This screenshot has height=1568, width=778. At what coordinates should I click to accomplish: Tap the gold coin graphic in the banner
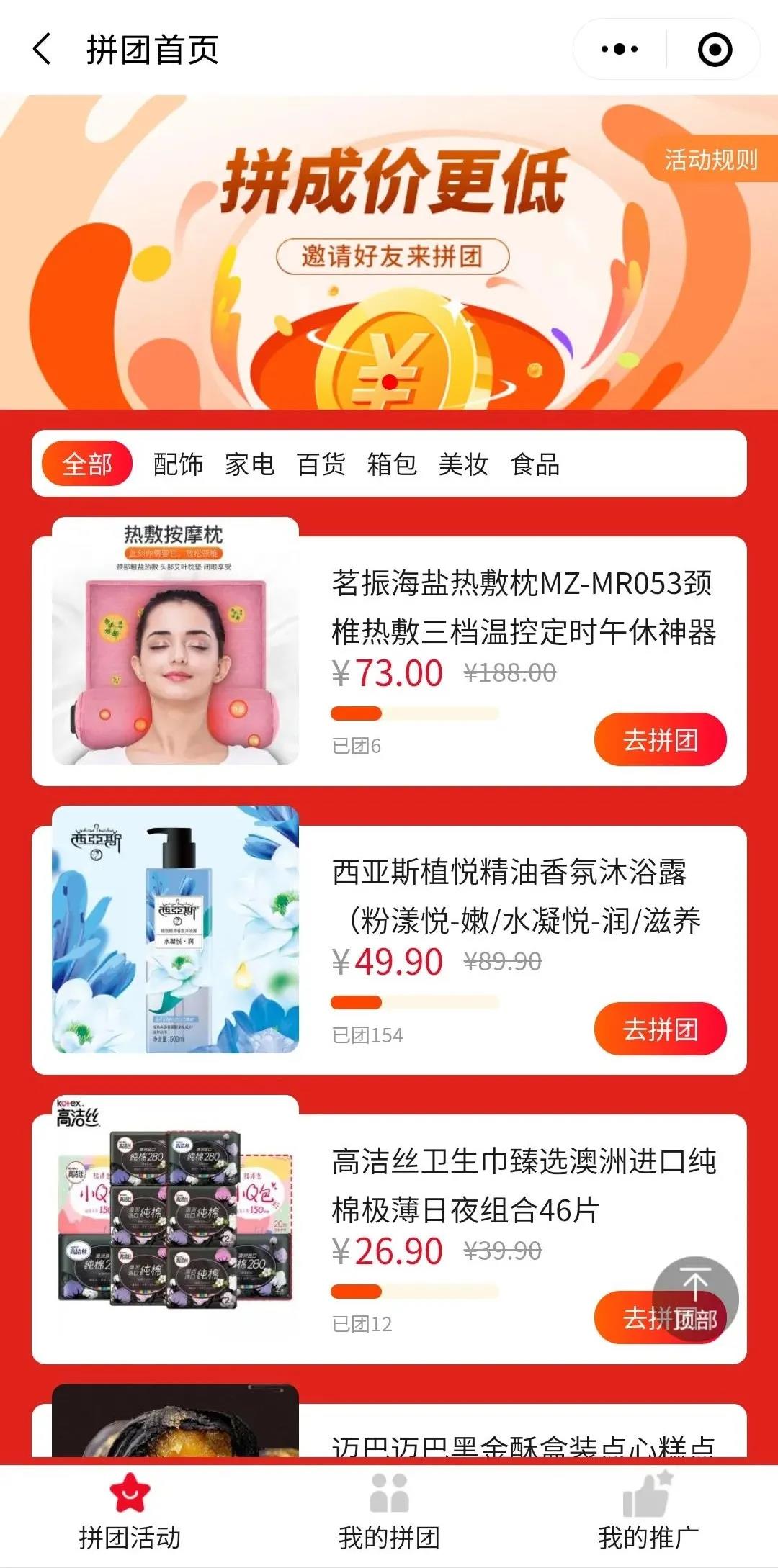[x=389, y=353]
